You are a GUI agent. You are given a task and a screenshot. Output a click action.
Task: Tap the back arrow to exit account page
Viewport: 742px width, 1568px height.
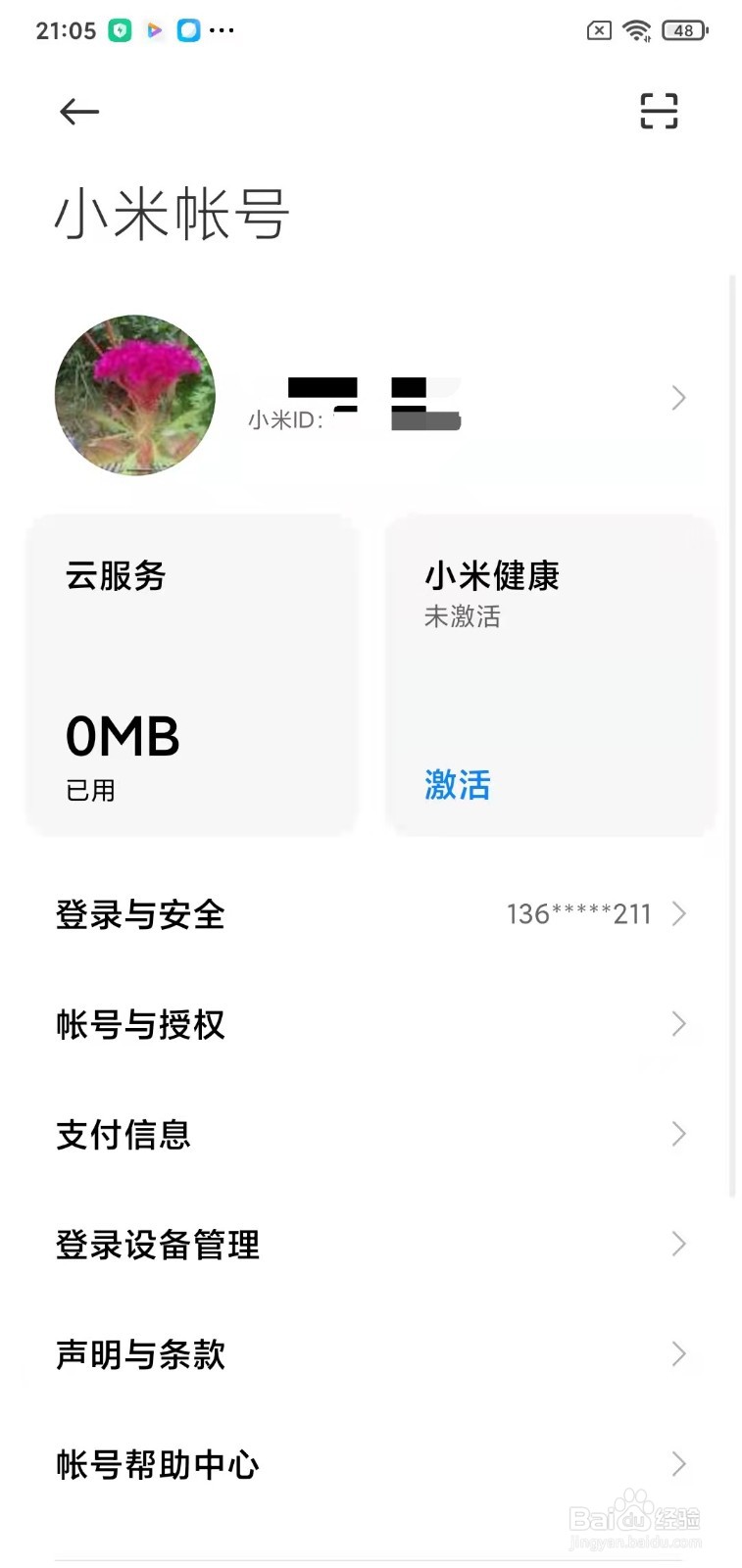[x=78, y=111]
